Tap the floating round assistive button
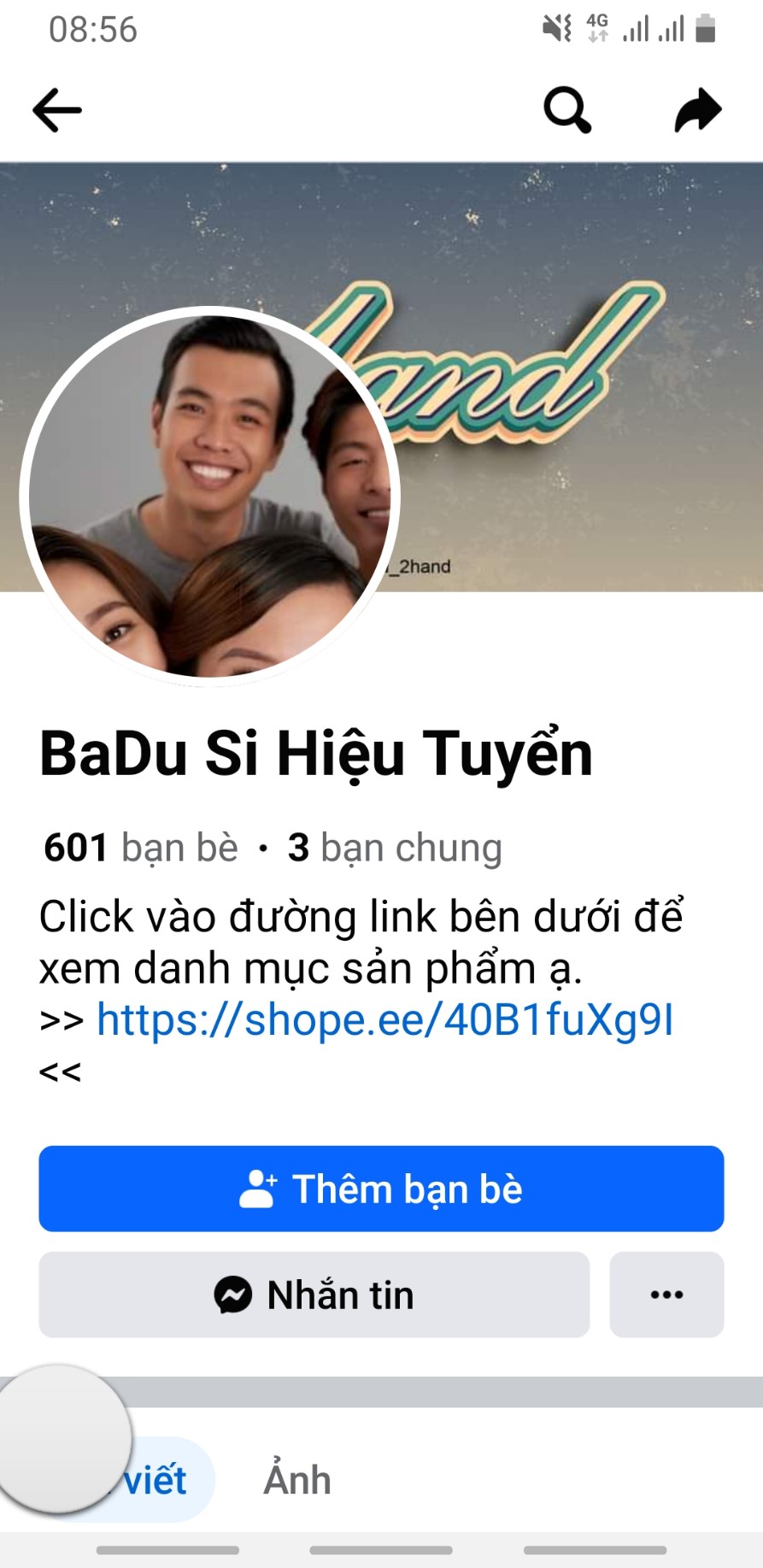The width and height of the screenshot is (763, 1568). pos(65,1440)
